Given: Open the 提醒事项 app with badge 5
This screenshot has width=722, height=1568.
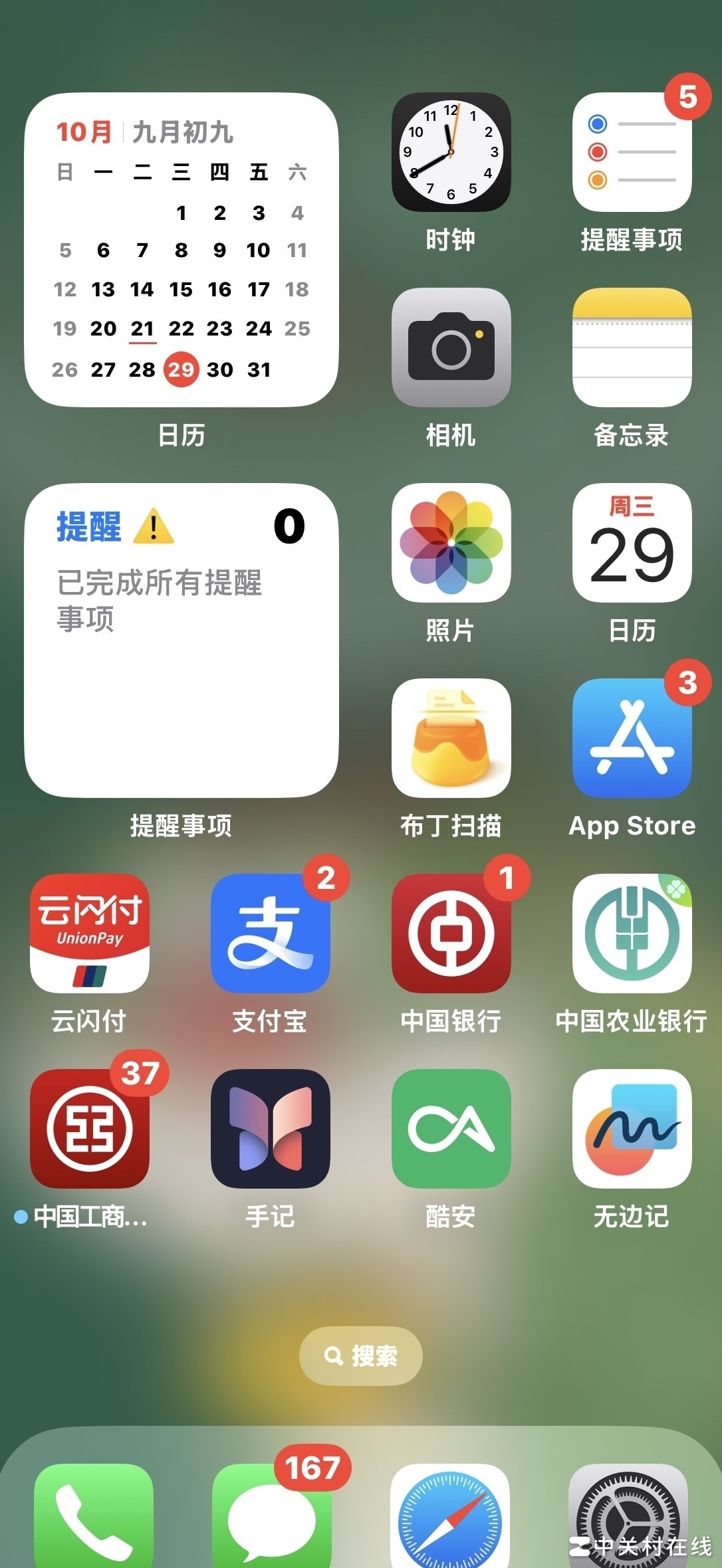Looking at the screenshot, I should click(x=632, y=152).
